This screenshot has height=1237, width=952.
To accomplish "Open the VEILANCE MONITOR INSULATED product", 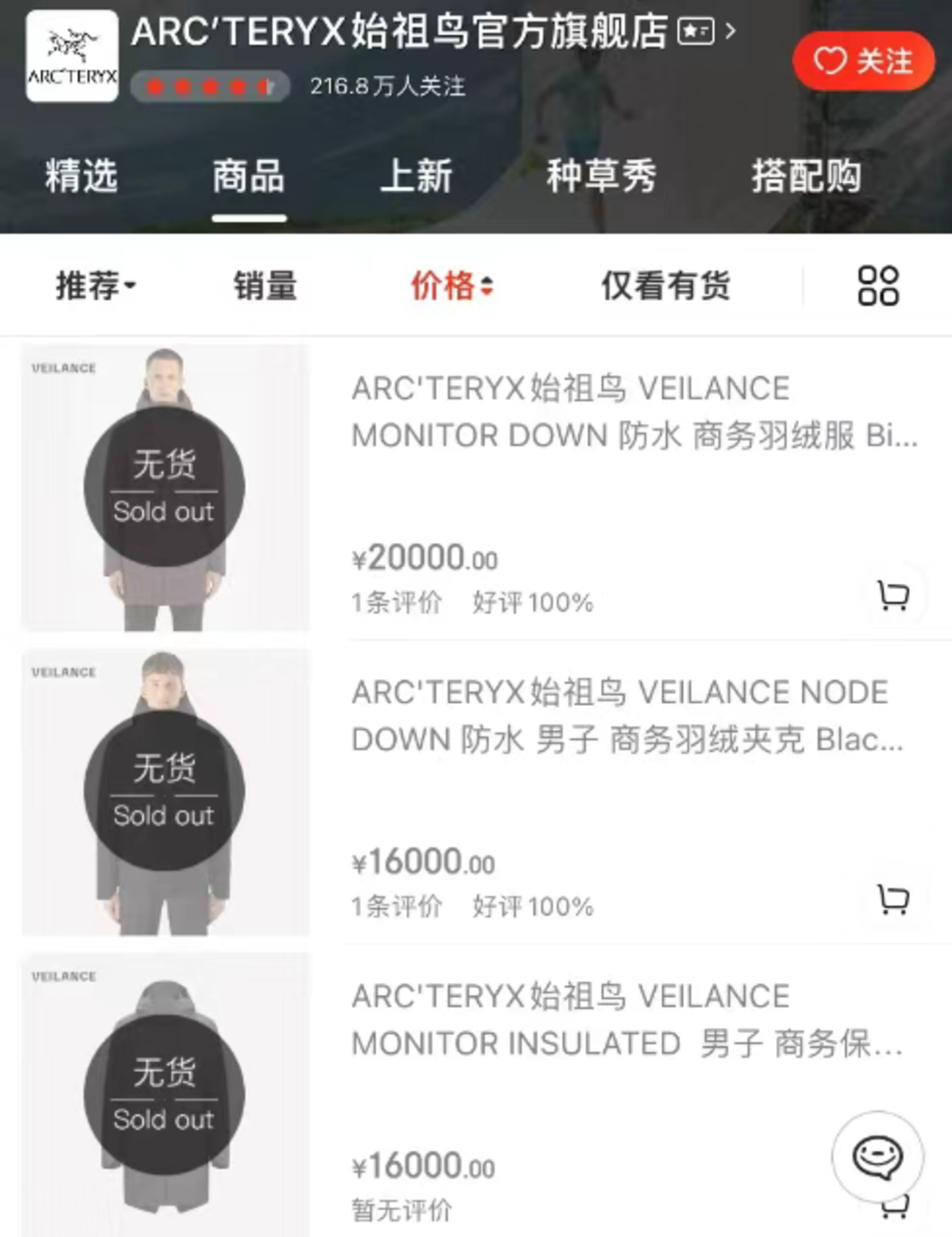I will (626, 1020).
